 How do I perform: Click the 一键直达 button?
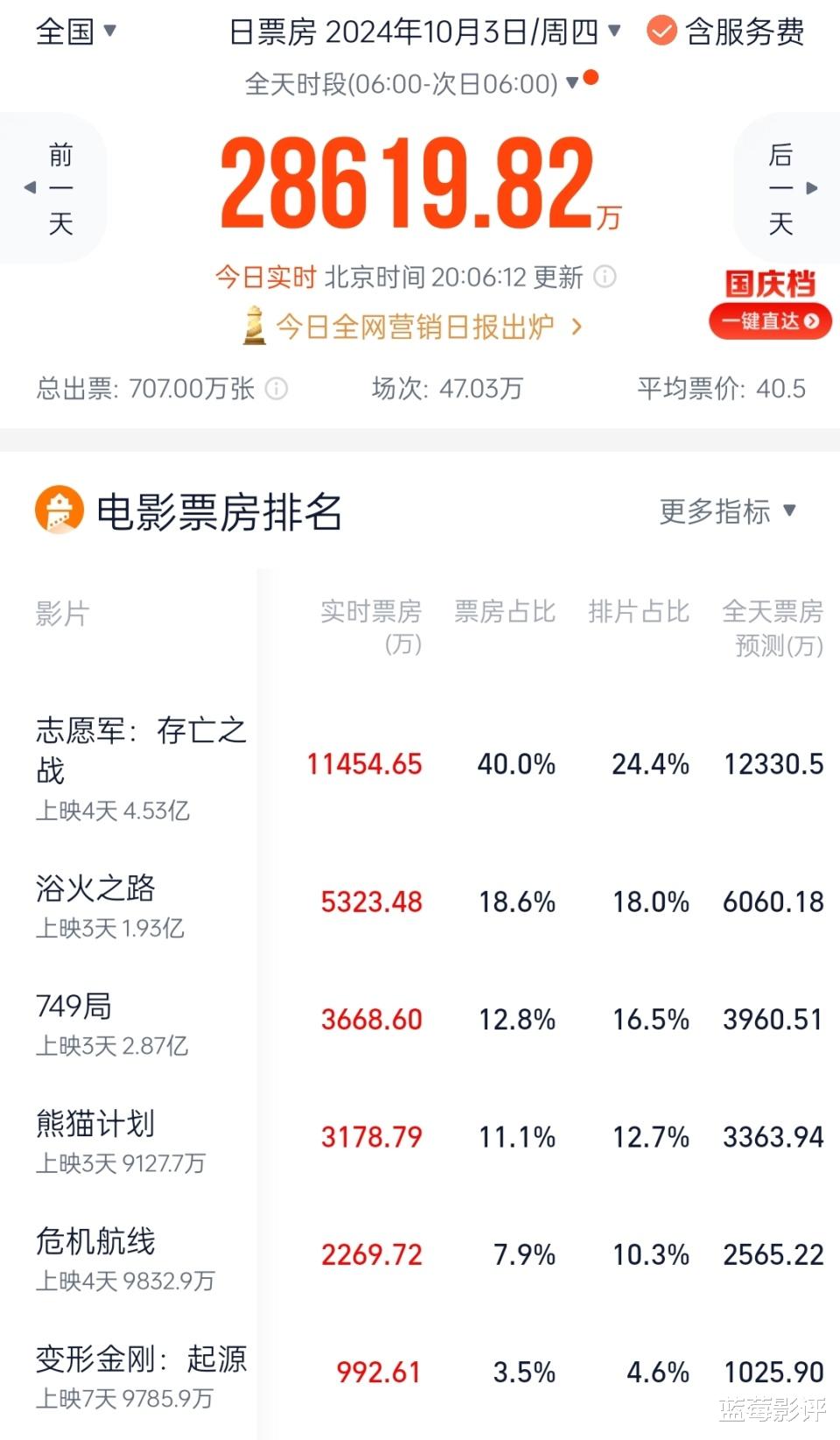[x=770, y=321]
